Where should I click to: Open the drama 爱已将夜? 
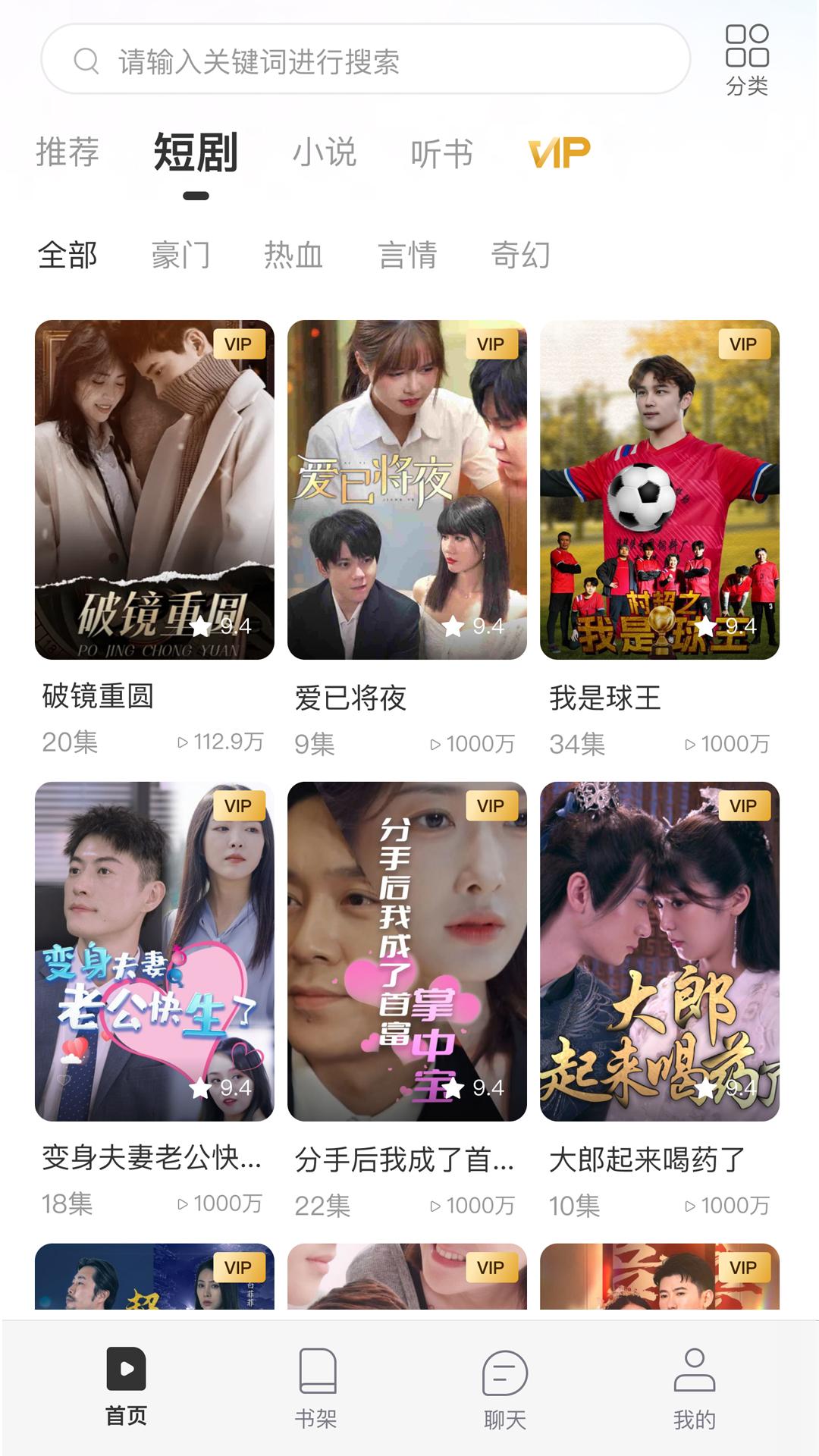click(407, 490)
